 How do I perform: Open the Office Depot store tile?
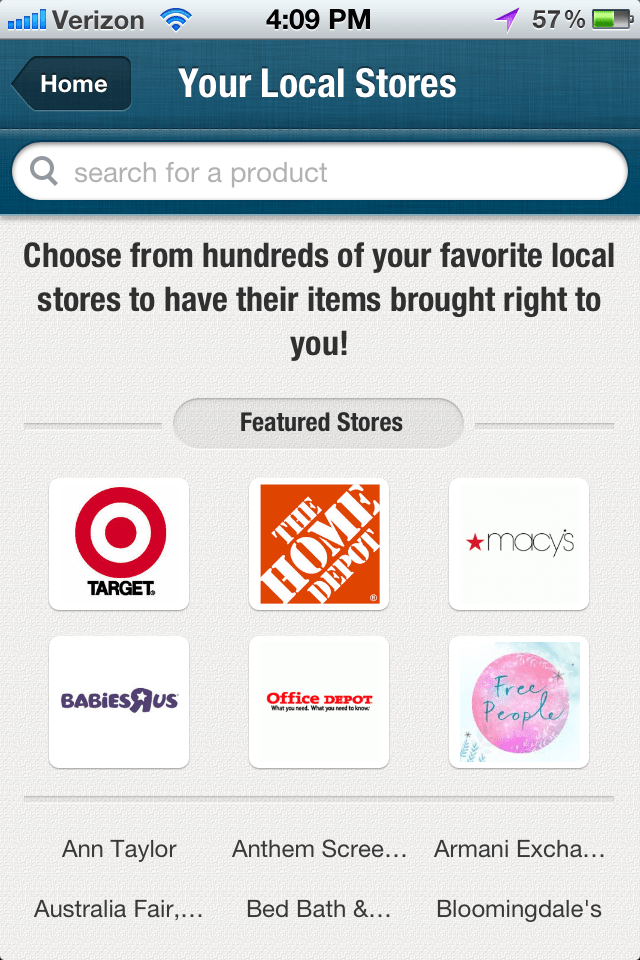[319, 702]
